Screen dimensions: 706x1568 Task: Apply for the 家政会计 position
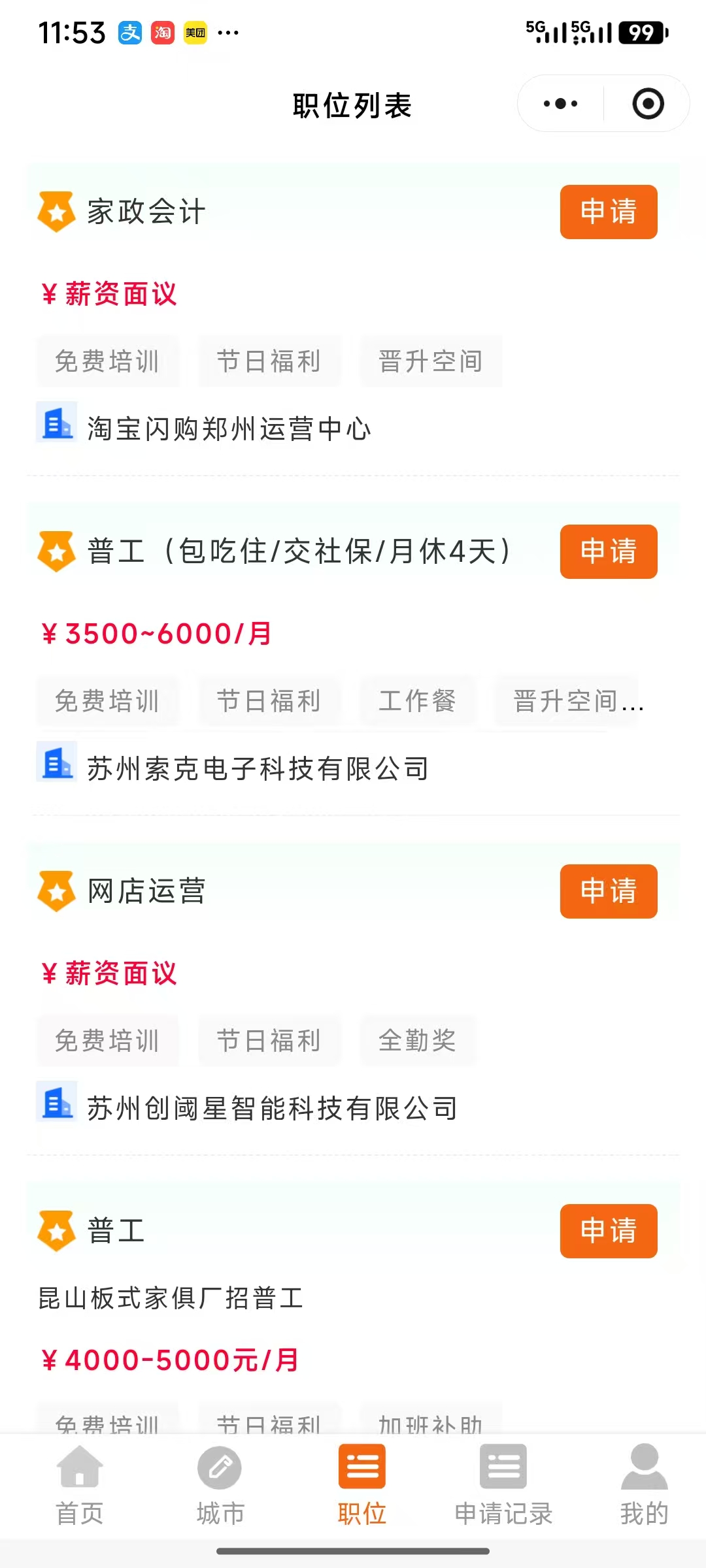pyautogui.click(x=608, y=212)
